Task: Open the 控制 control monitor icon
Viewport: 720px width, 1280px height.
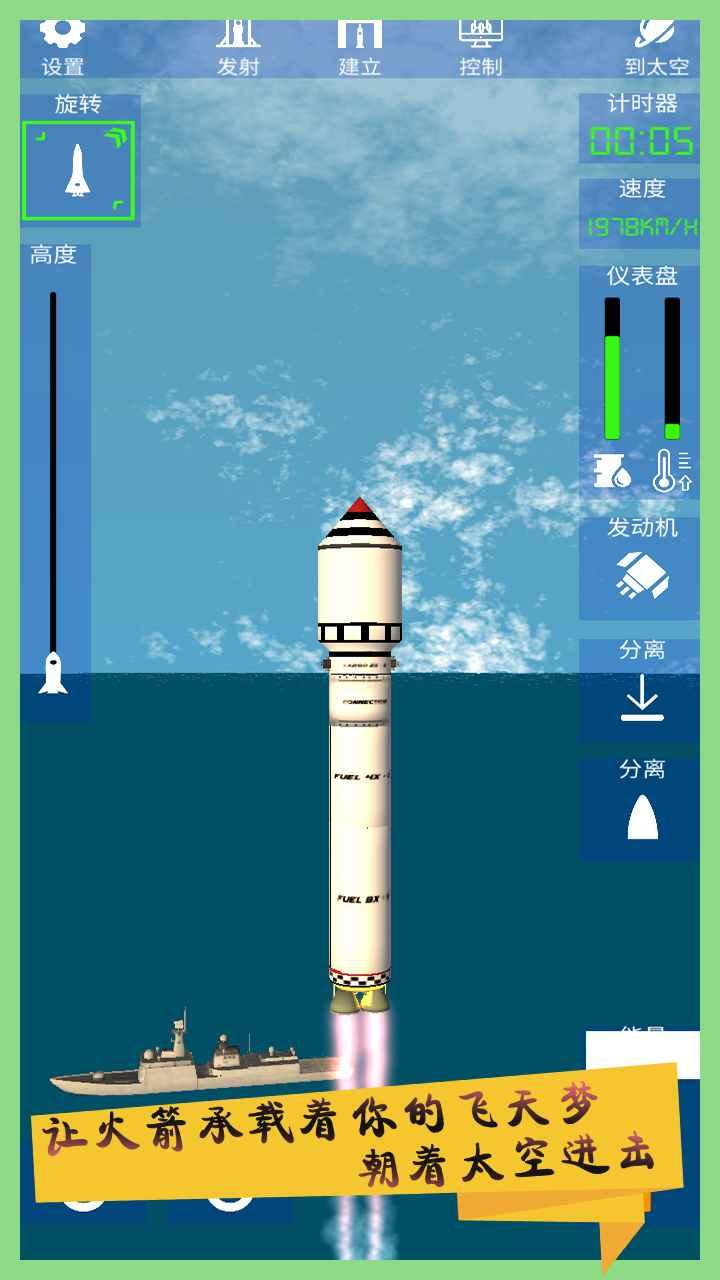Action: (482, 30)
